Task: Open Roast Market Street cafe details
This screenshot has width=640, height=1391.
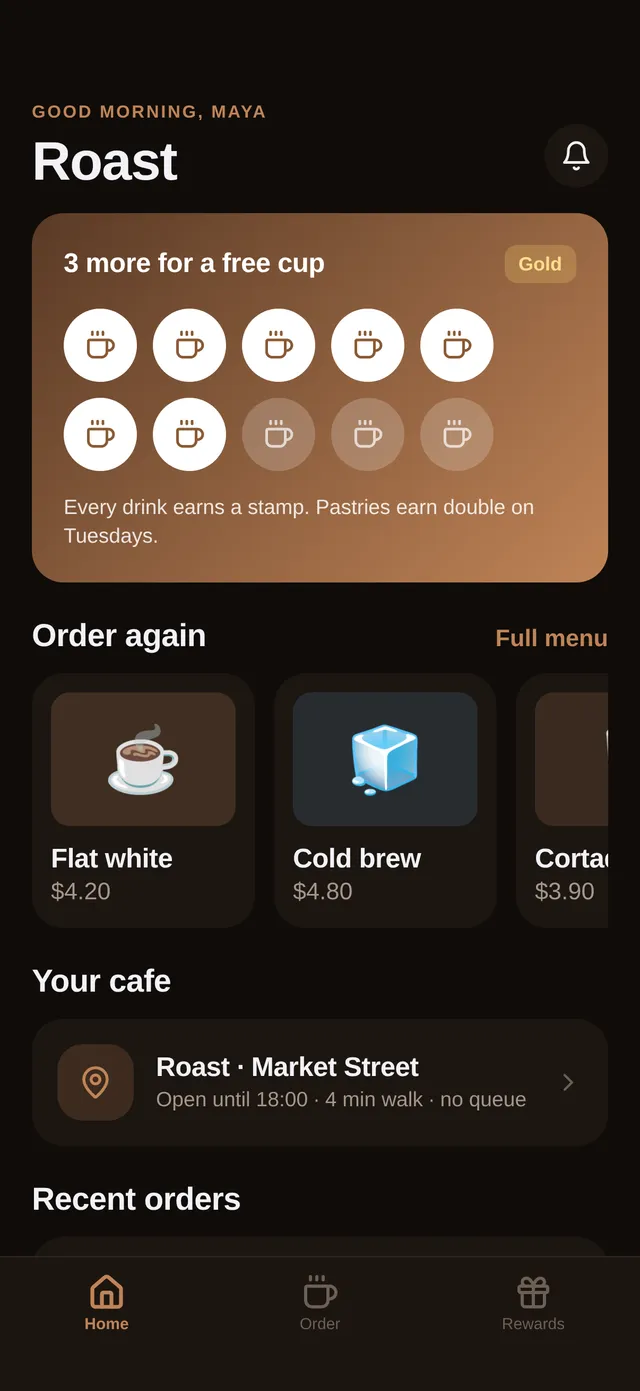Action: click(x=320, y=1082)
